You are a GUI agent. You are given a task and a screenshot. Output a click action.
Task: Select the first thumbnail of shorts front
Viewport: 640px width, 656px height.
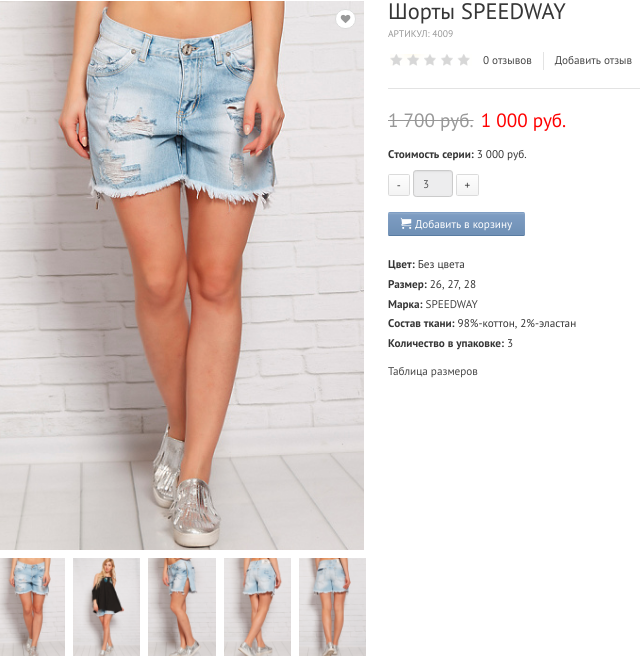[x=32, y=606]
